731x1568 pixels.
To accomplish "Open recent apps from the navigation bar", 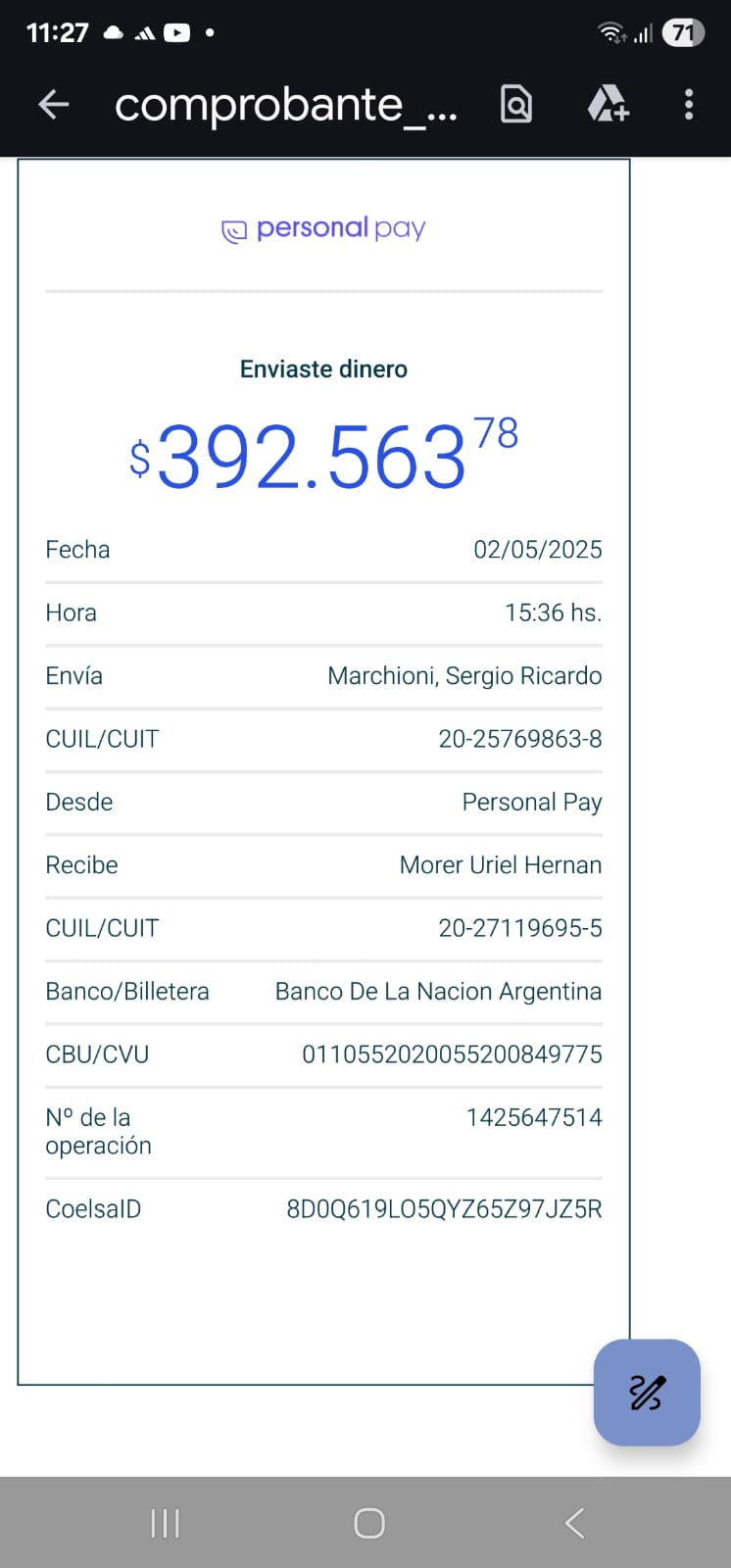I will tap(165, 1523).
